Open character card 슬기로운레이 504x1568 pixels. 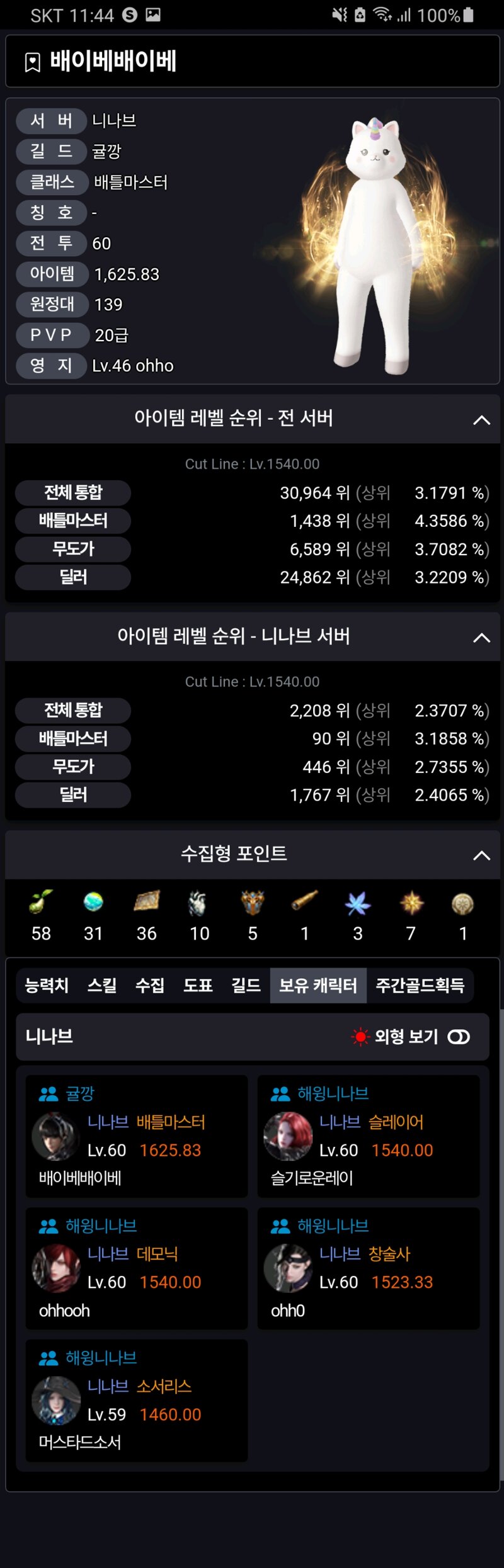coord(368,1137)
